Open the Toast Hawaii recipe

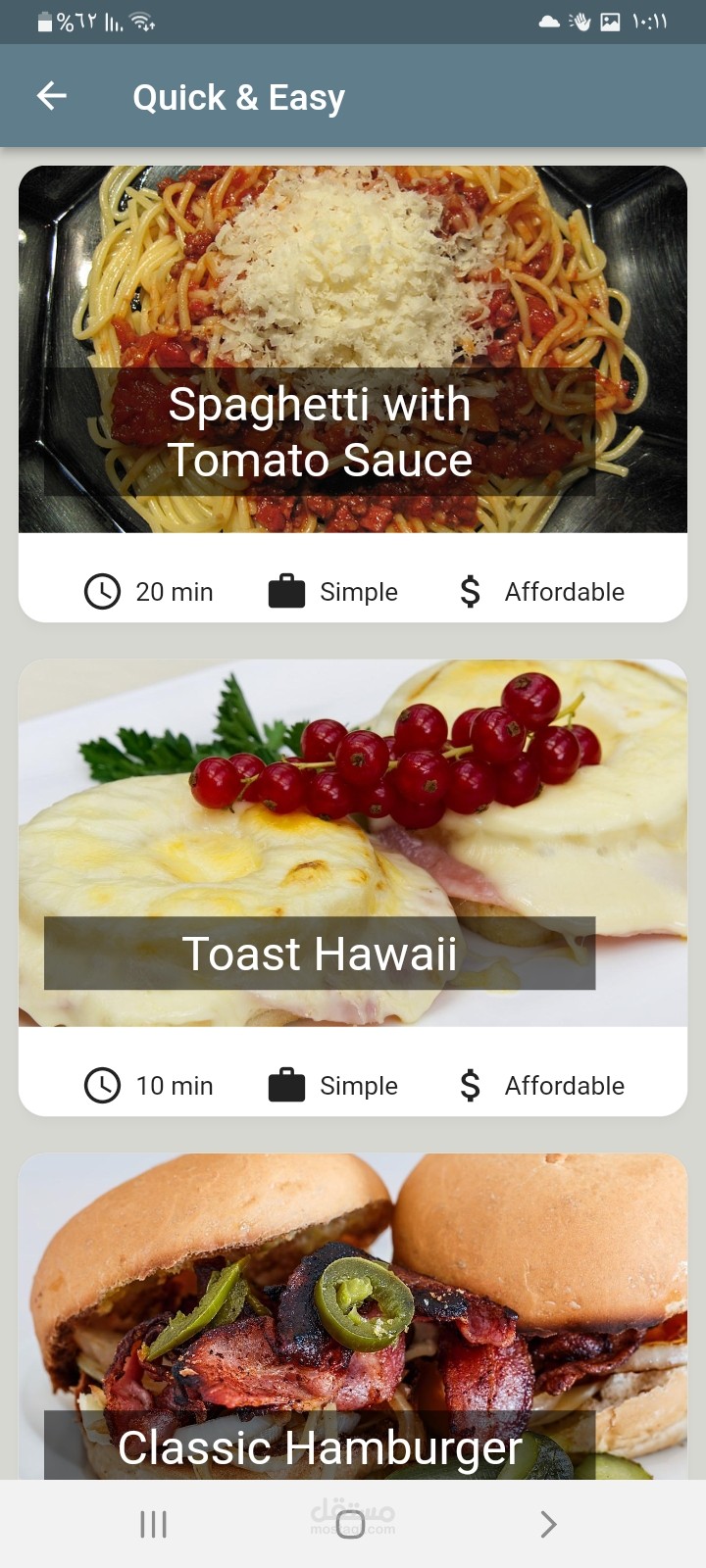coord(353,843)
